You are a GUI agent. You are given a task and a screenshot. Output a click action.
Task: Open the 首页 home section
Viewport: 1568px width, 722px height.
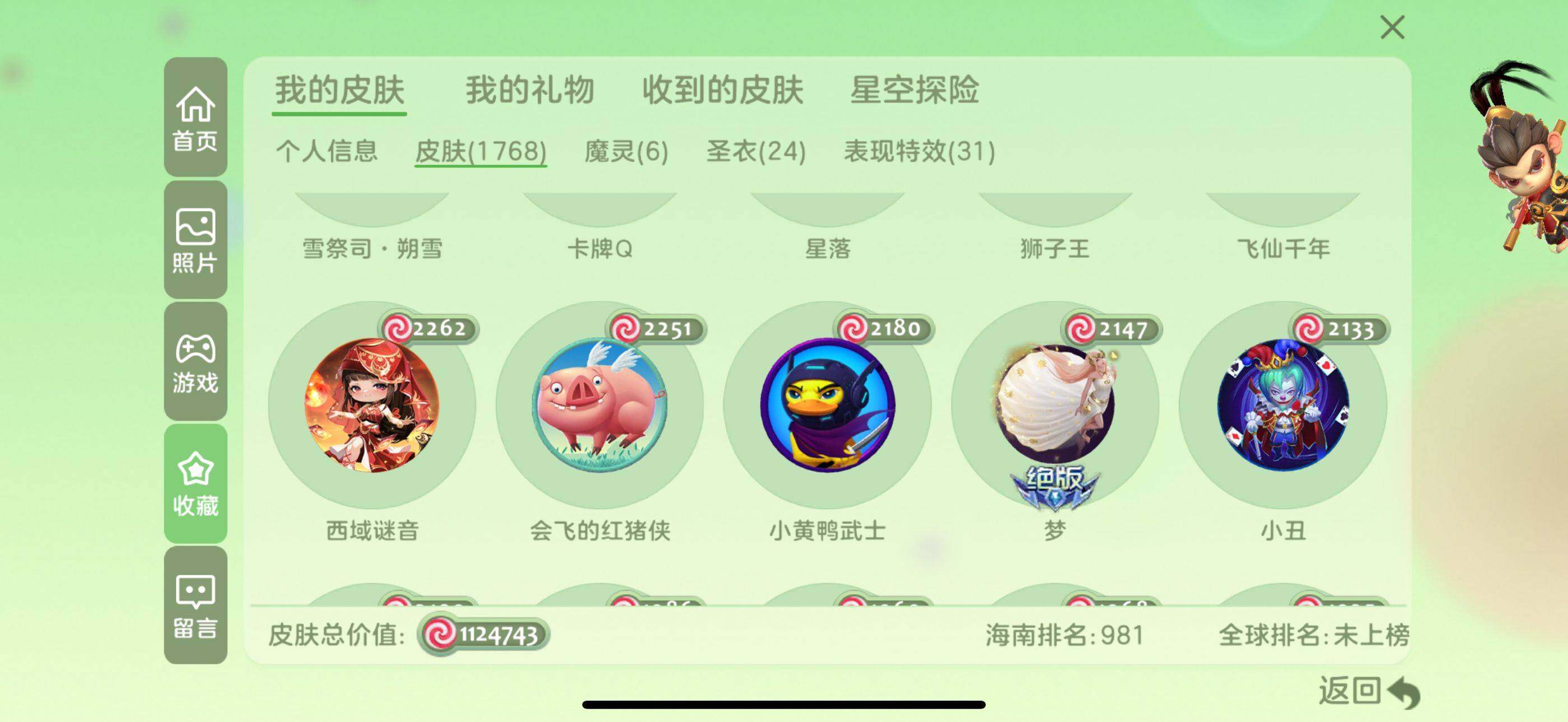(x=195, y=118)
